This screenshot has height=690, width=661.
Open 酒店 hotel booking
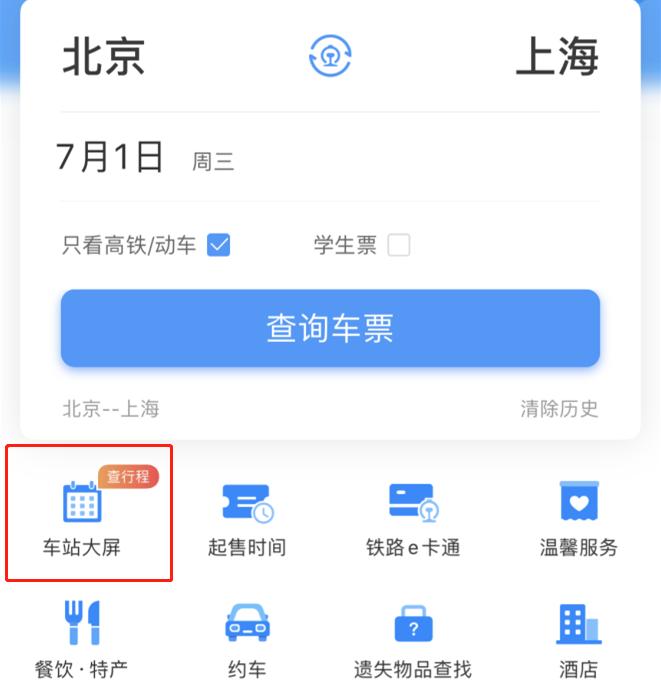(579, 638)
